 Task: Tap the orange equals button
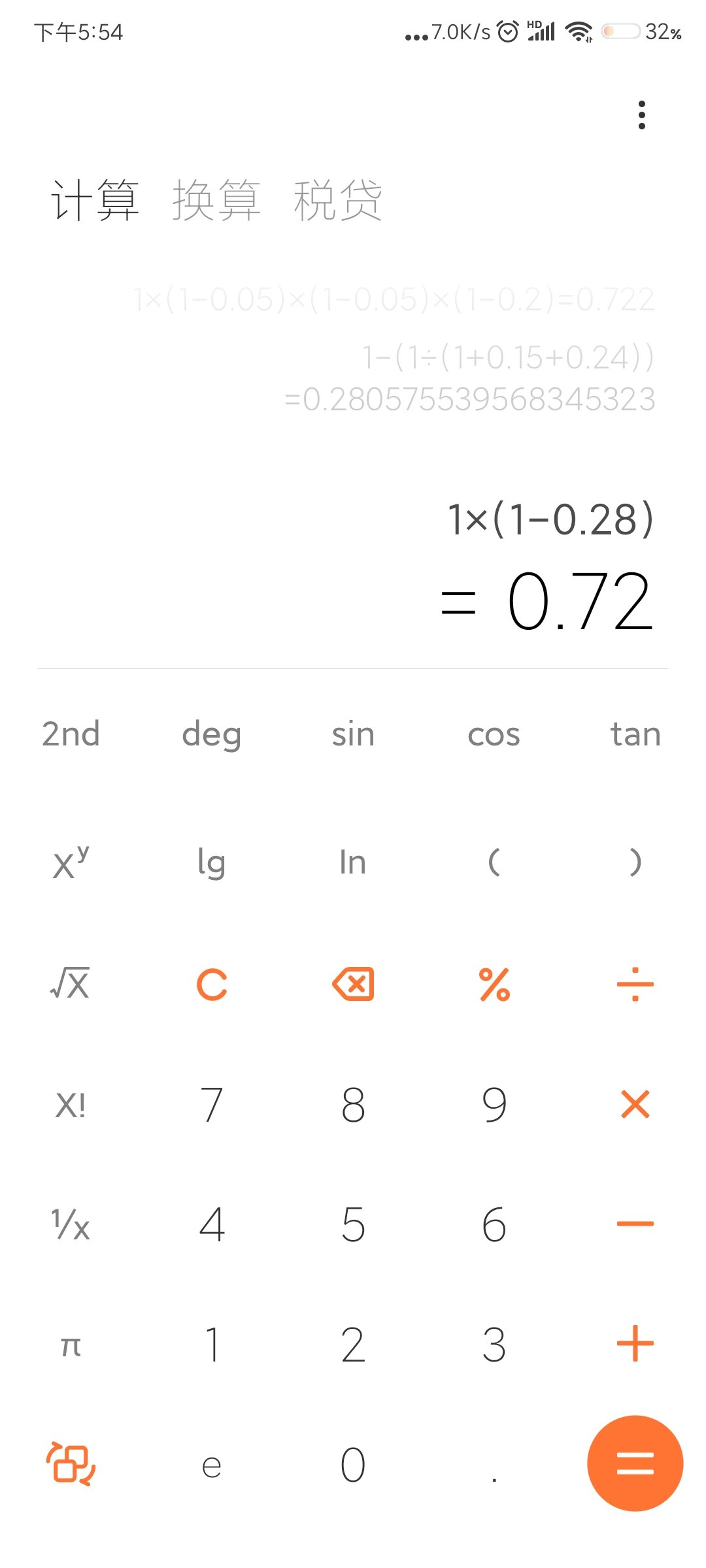tap(635, 1463)
